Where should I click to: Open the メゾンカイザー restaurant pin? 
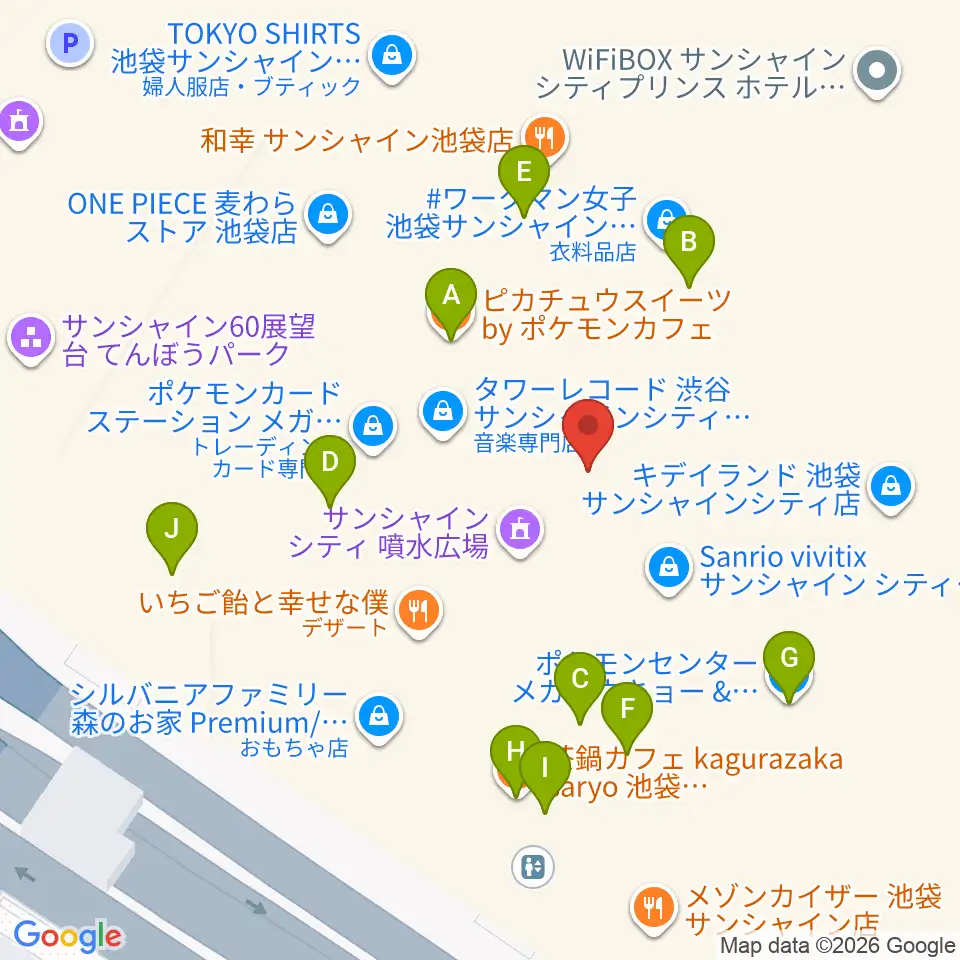tap(654, 907)
